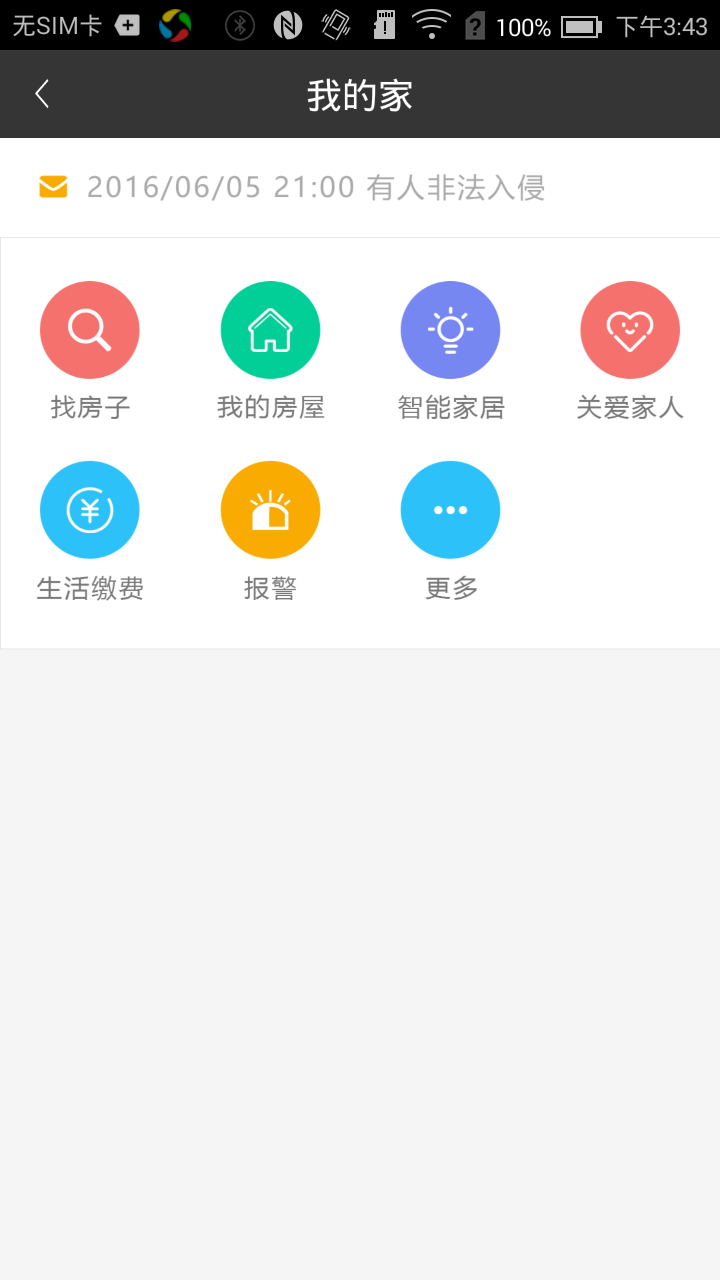Open 我的房屋 house icon
Viewport: 720px width, 1280px height.
[270, 329]
